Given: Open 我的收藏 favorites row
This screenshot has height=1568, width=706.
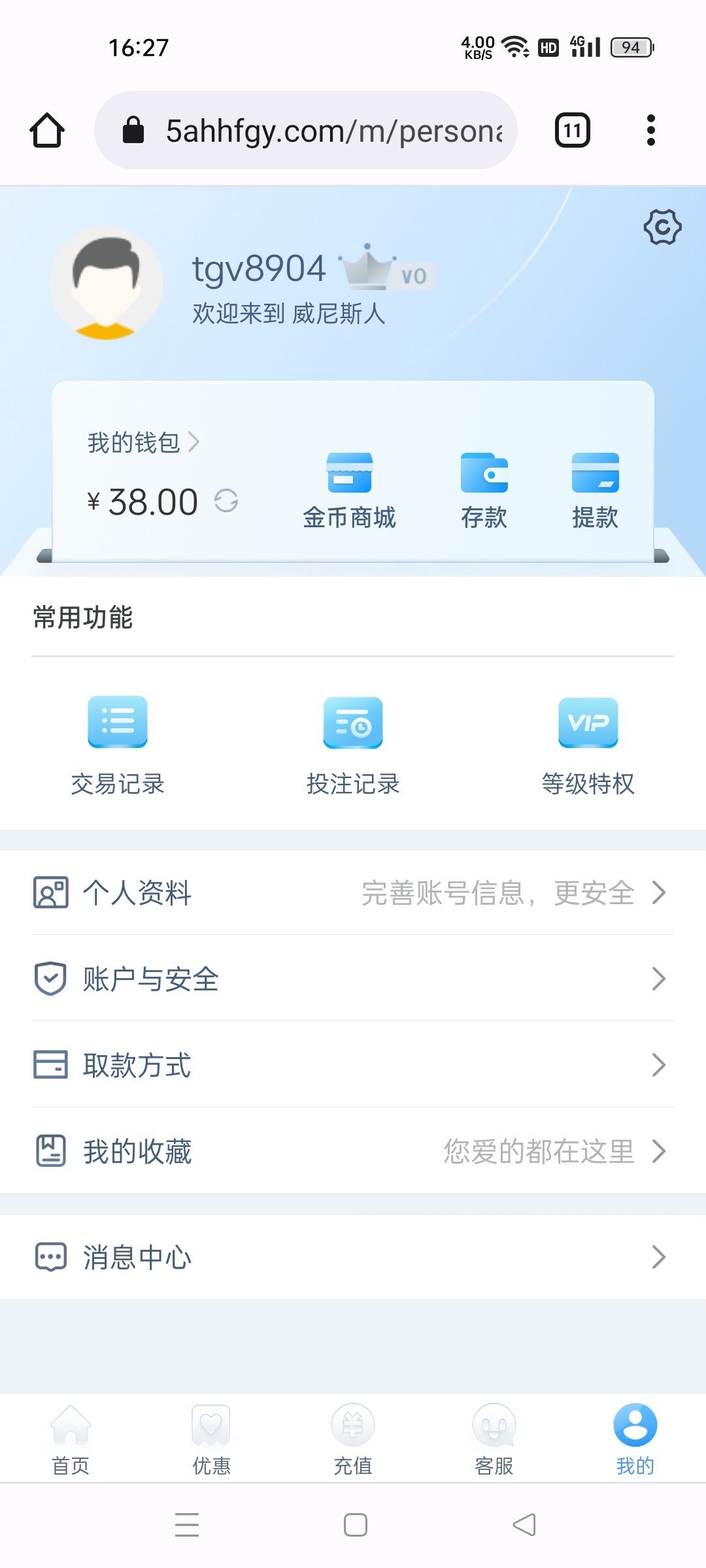Looking at the screenshot, I should (353, 1151).
